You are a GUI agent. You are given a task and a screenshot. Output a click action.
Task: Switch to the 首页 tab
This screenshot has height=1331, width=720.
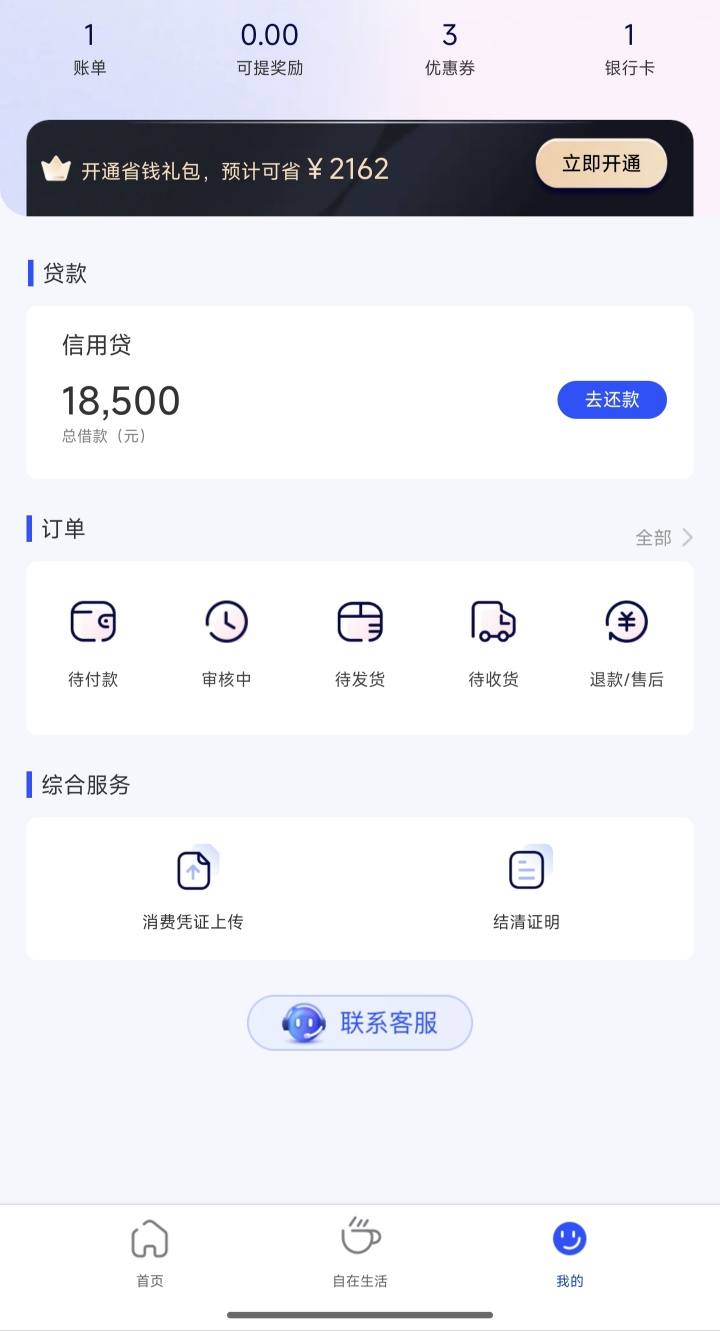pos(150,1253)
